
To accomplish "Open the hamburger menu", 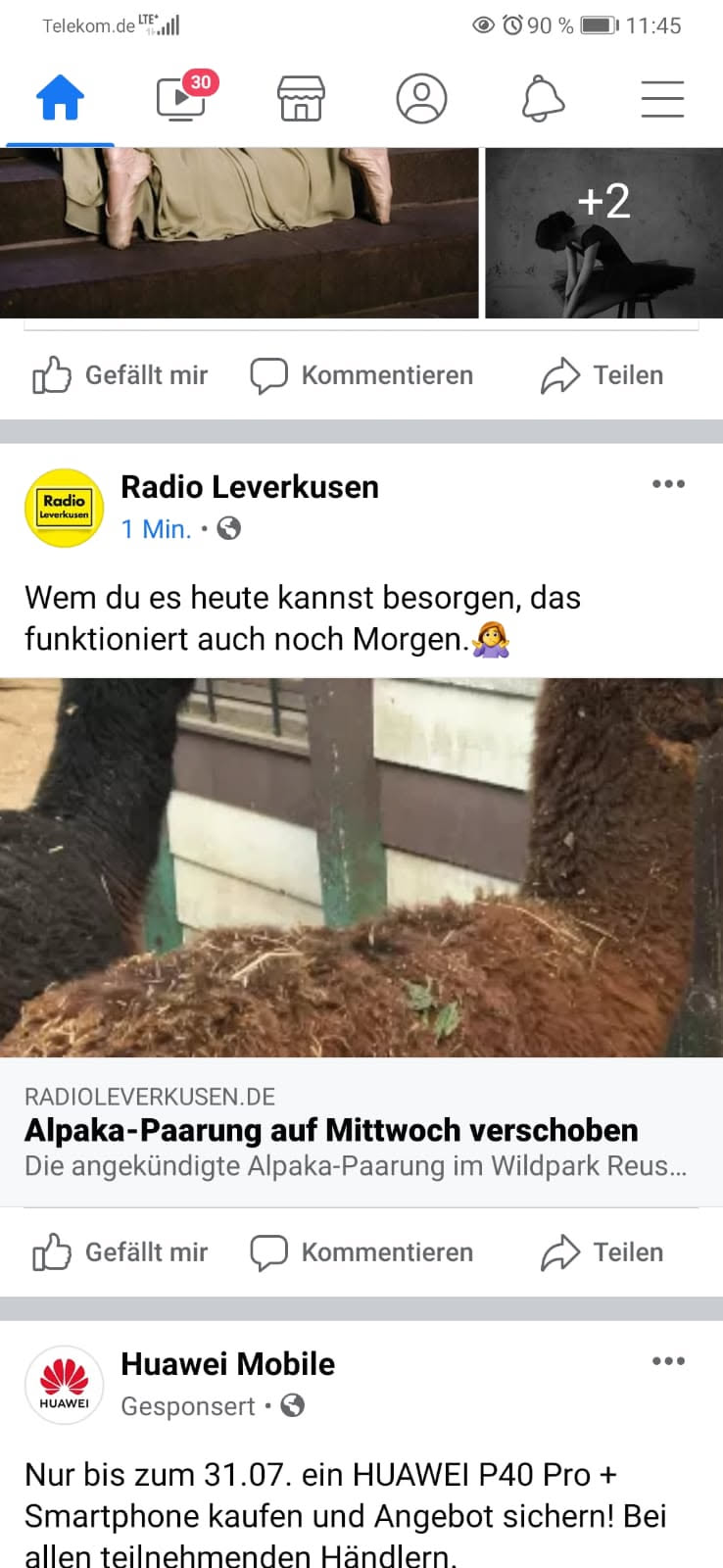I will click(662, 99).
